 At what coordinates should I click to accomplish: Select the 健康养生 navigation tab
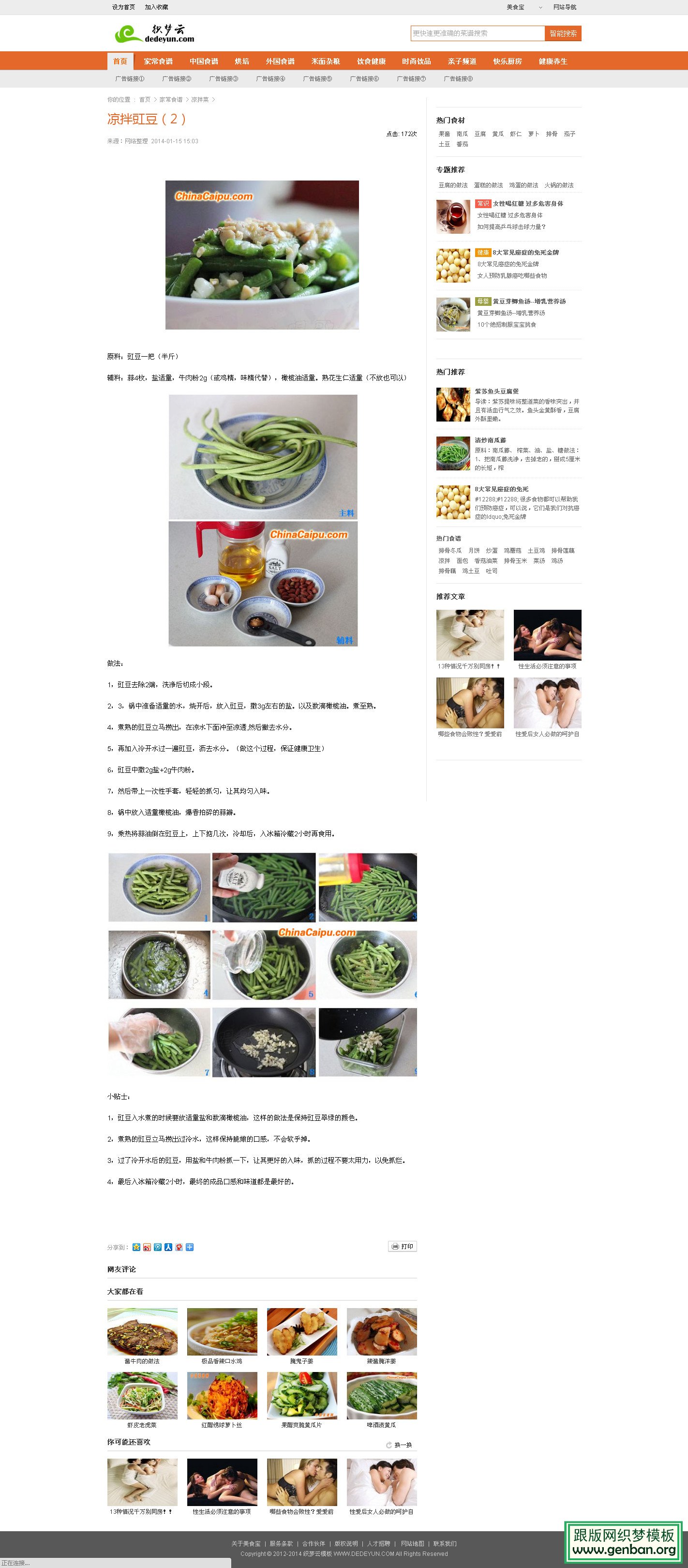pyautogui.click(x=553, y=61)
